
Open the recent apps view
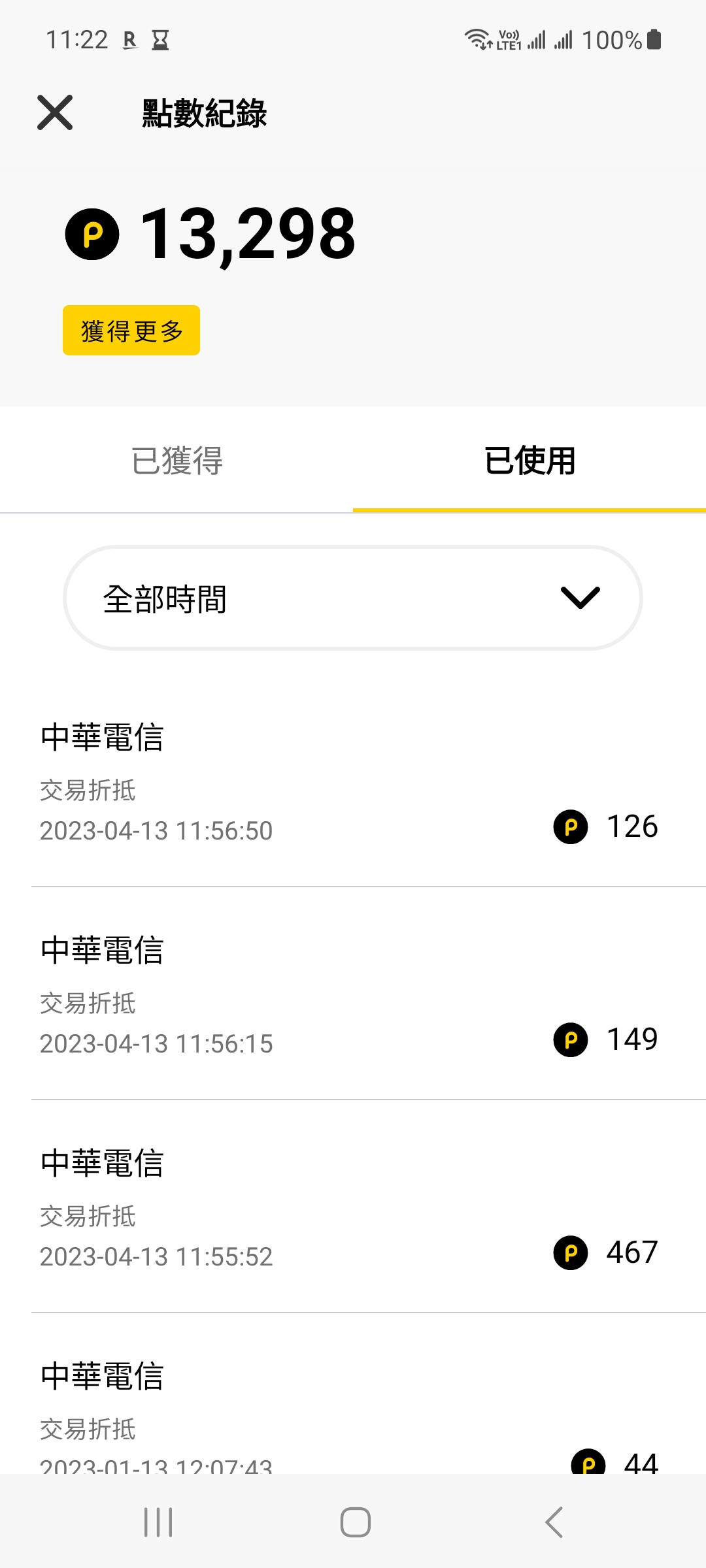pyautogui.click(x=158, y=1522)
